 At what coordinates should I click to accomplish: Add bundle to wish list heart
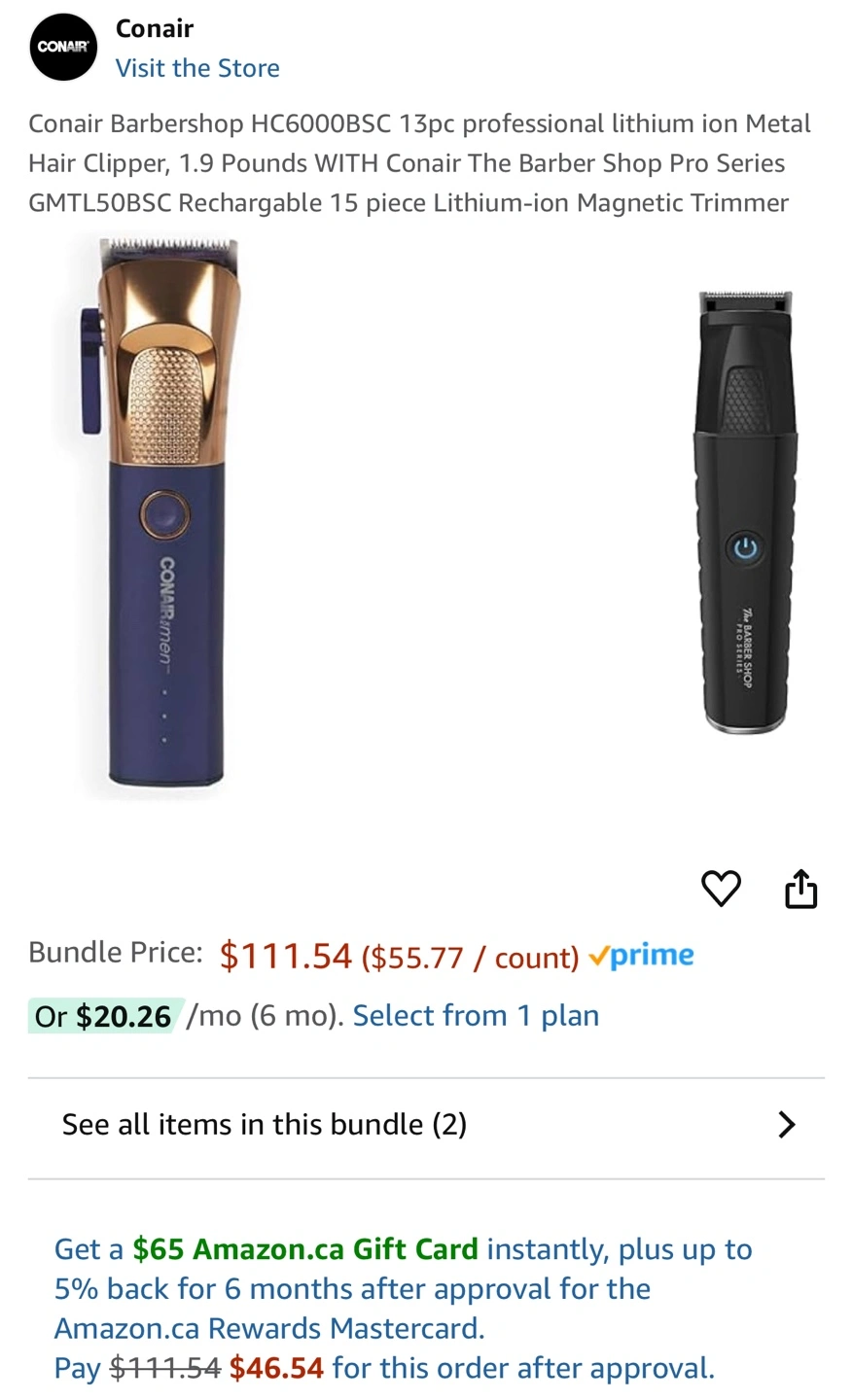pos(721,888)
